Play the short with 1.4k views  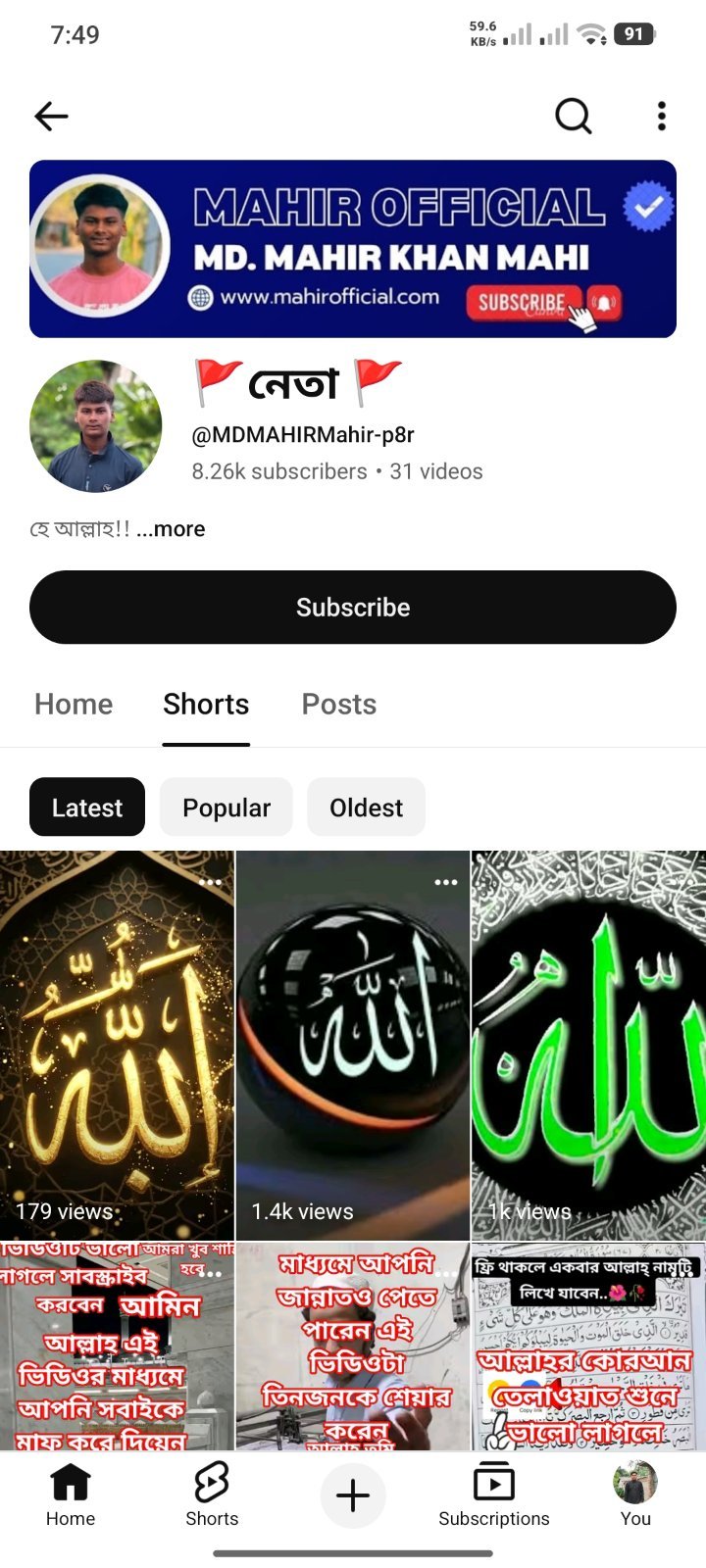coord(353,1046)
